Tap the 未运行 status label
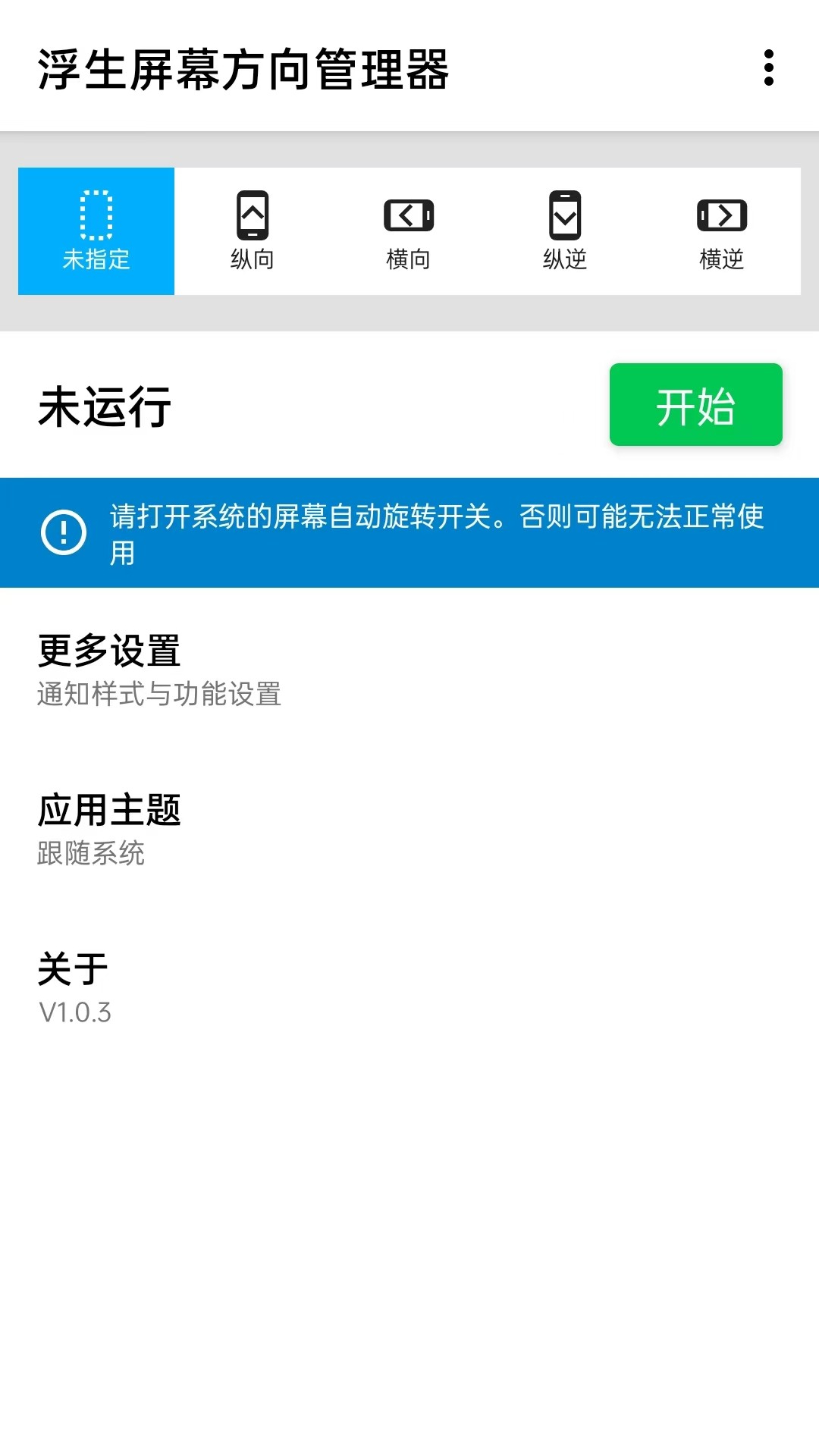The width and height of the screenshot is (819, 1456). point(105,407)
